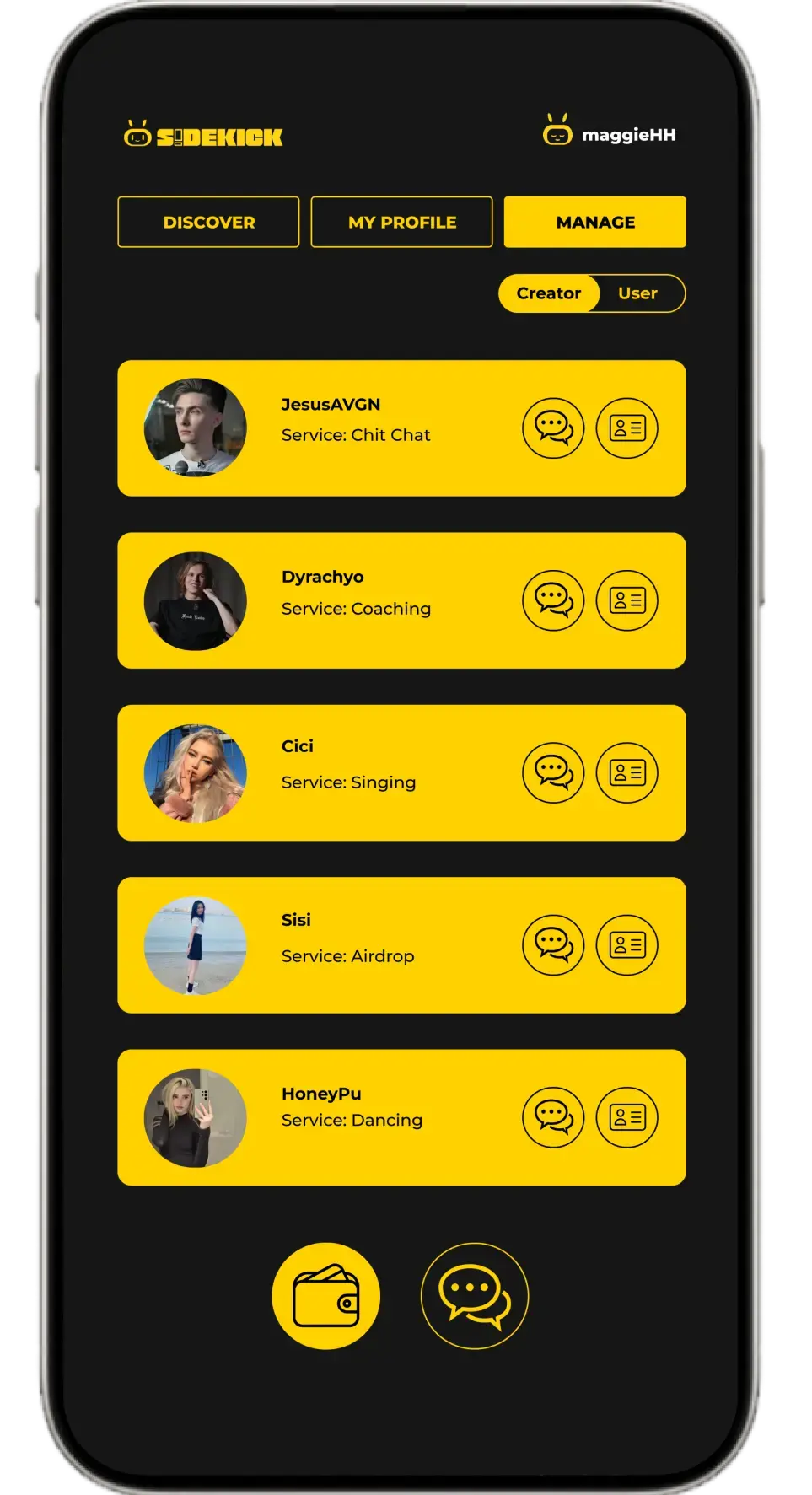Image resolution: width=812 pixels, height=1495 pixels.
Task: Open maggieHH account in header
Action: 610,134
